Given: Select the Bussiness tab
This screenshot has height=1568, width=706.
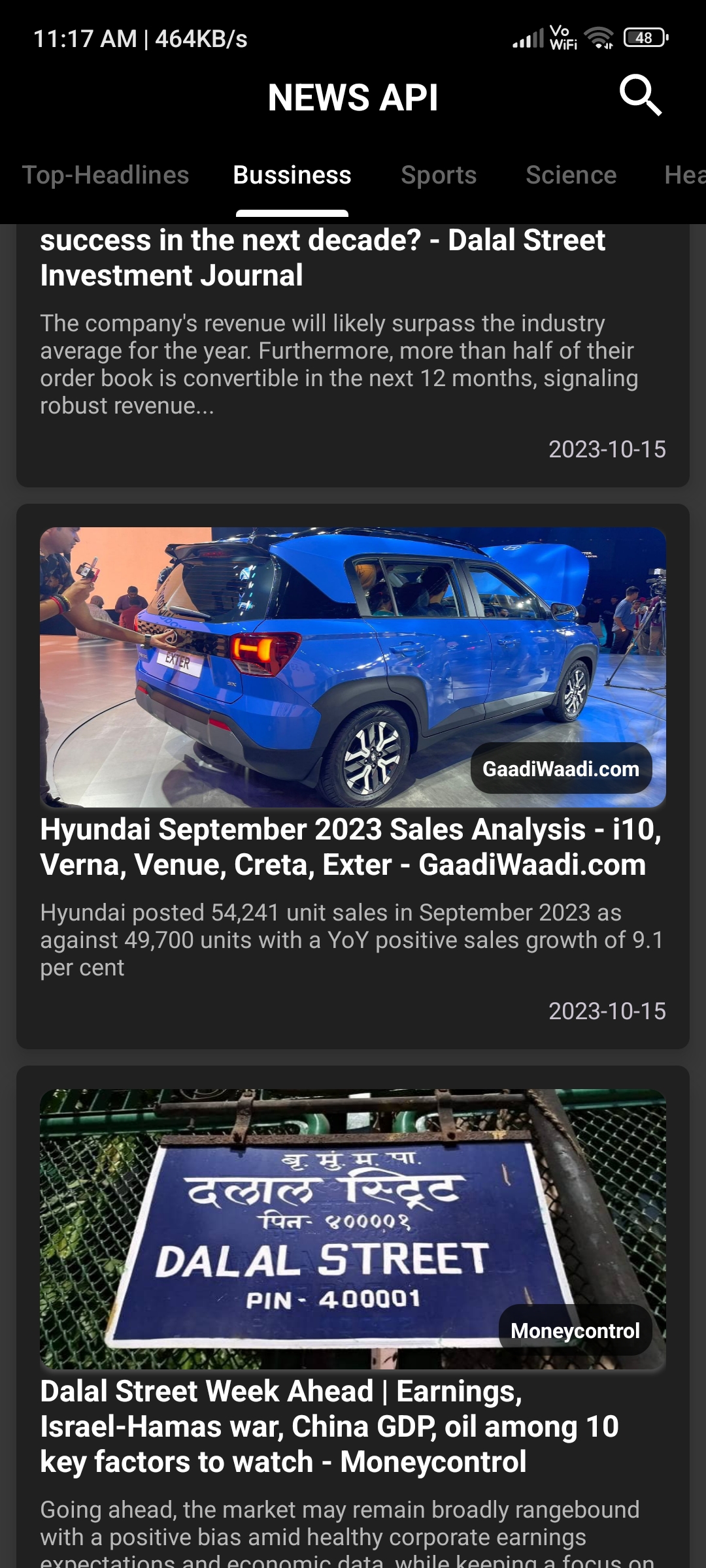Looking at the screenshot, I should tap(292, 175).
